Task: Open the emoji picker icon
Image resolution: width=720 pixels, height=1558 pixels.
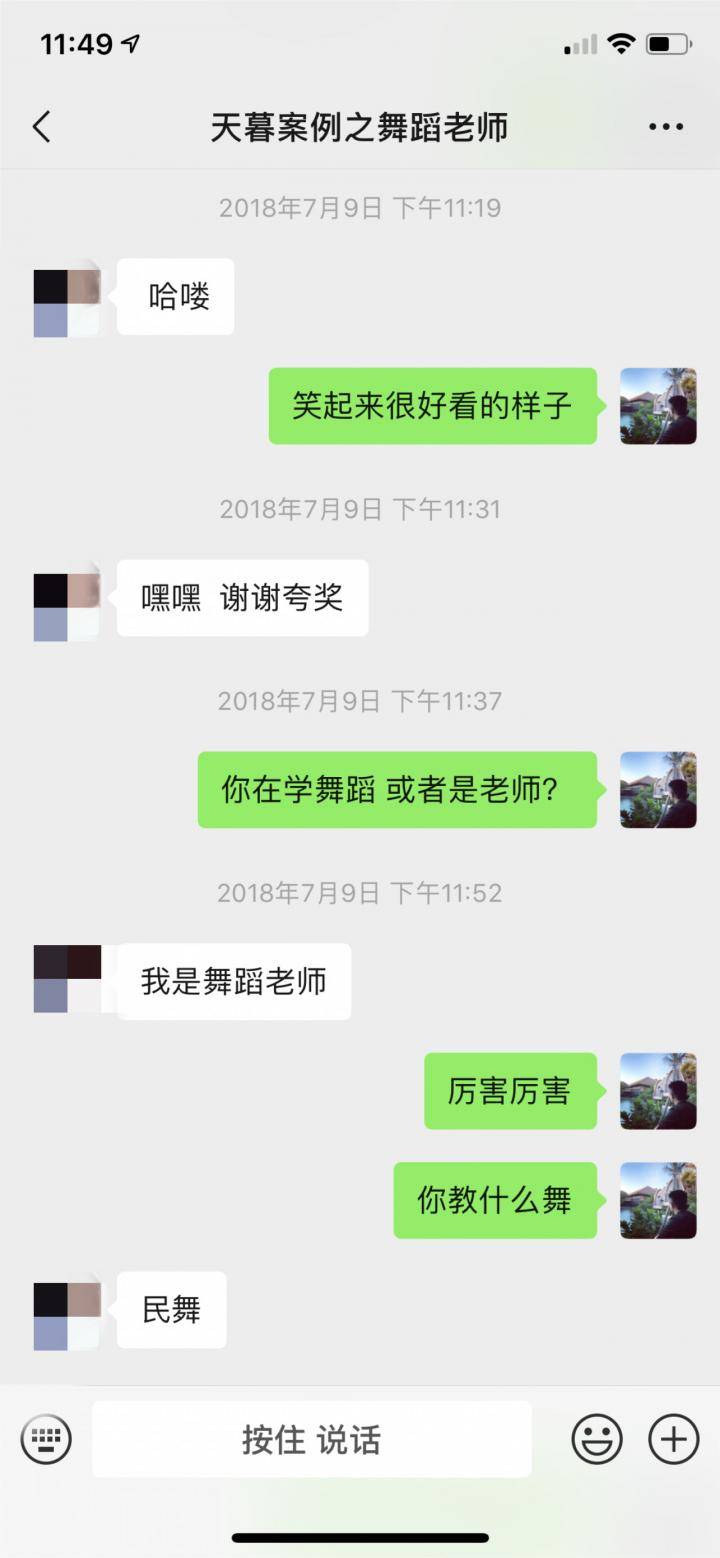Action: [598, 1440]
